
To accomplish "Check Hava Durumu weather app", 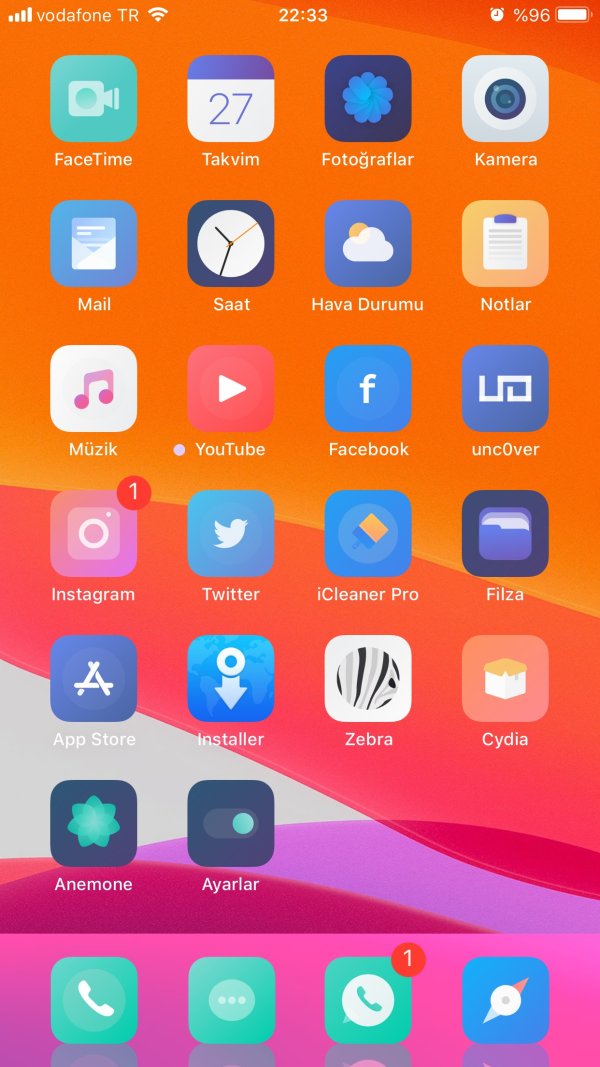I will click(368, 243).
